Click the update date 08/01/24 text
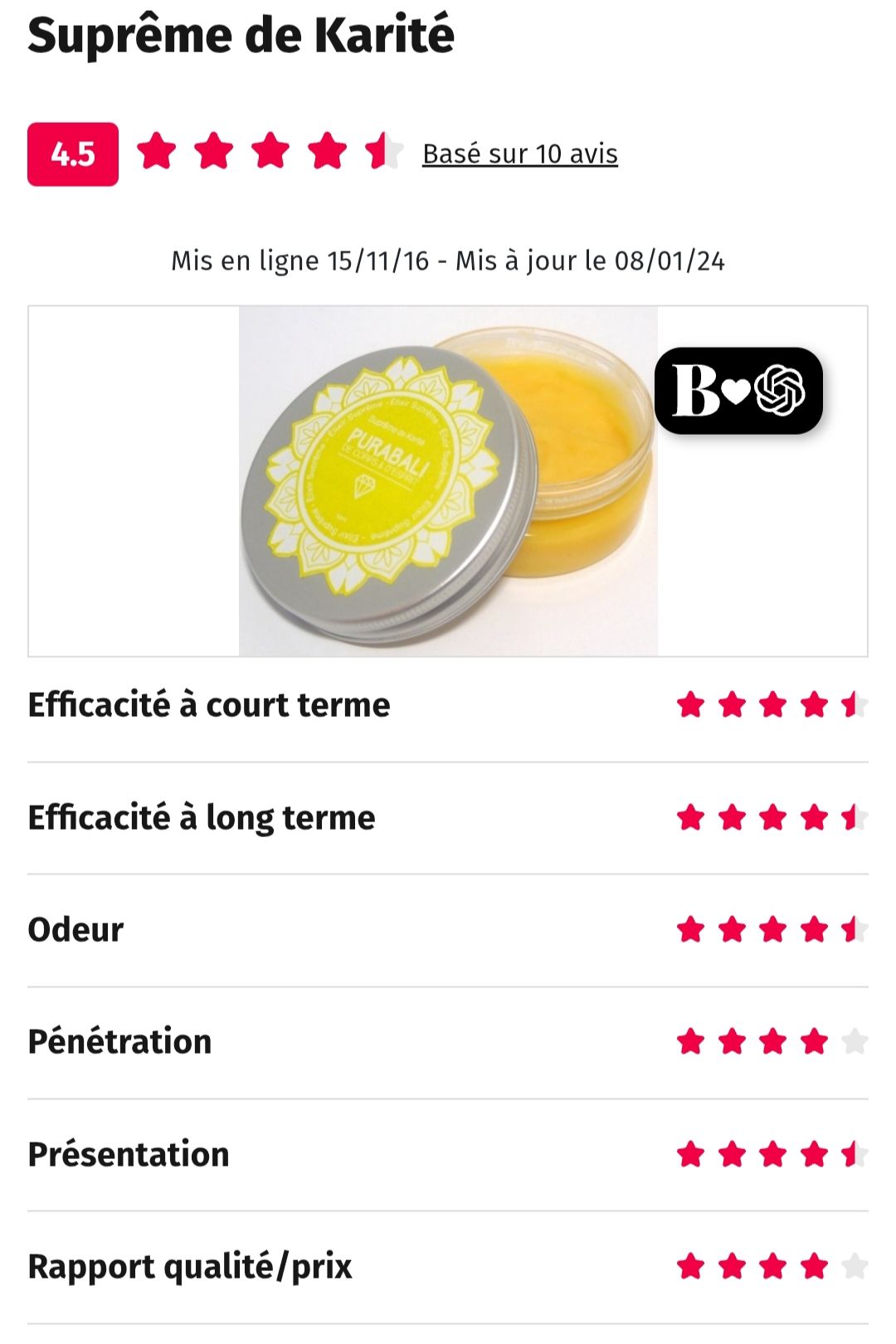The image size is (896, 1344). [669, 261]
